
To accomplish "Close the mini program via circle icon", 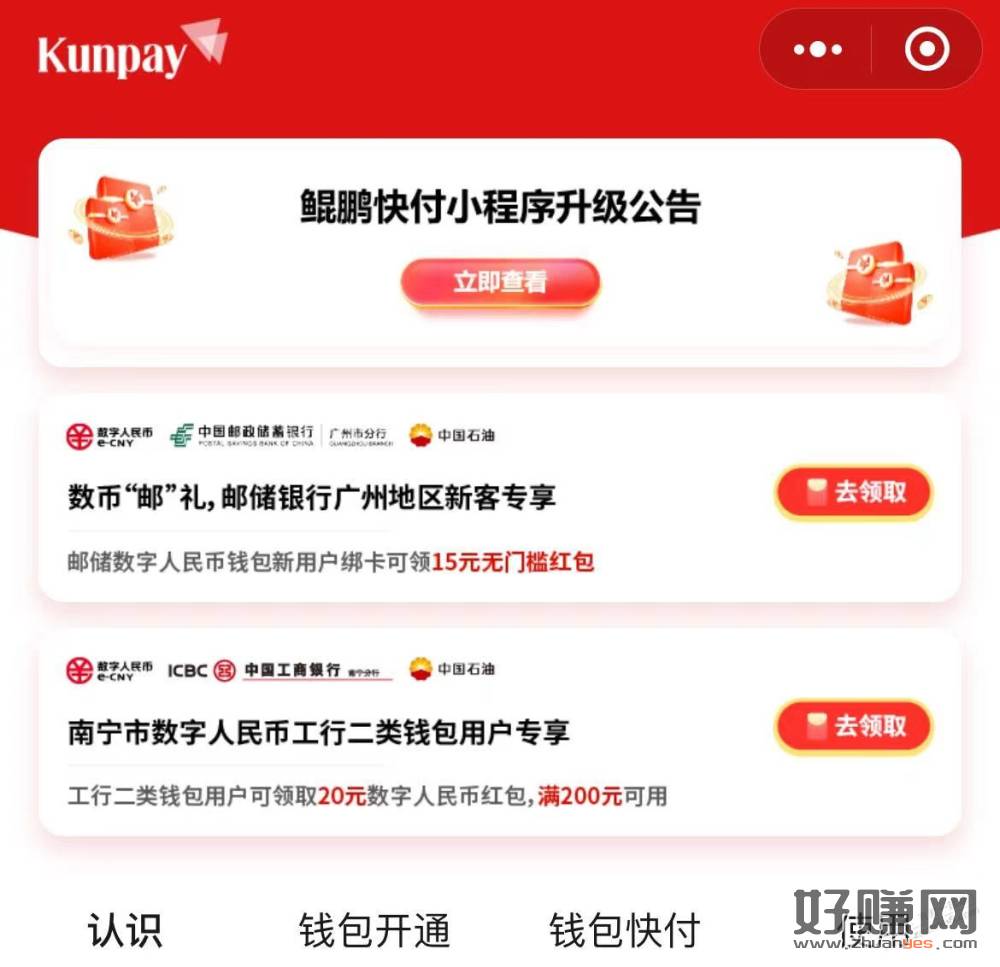I will pos(926,49).
